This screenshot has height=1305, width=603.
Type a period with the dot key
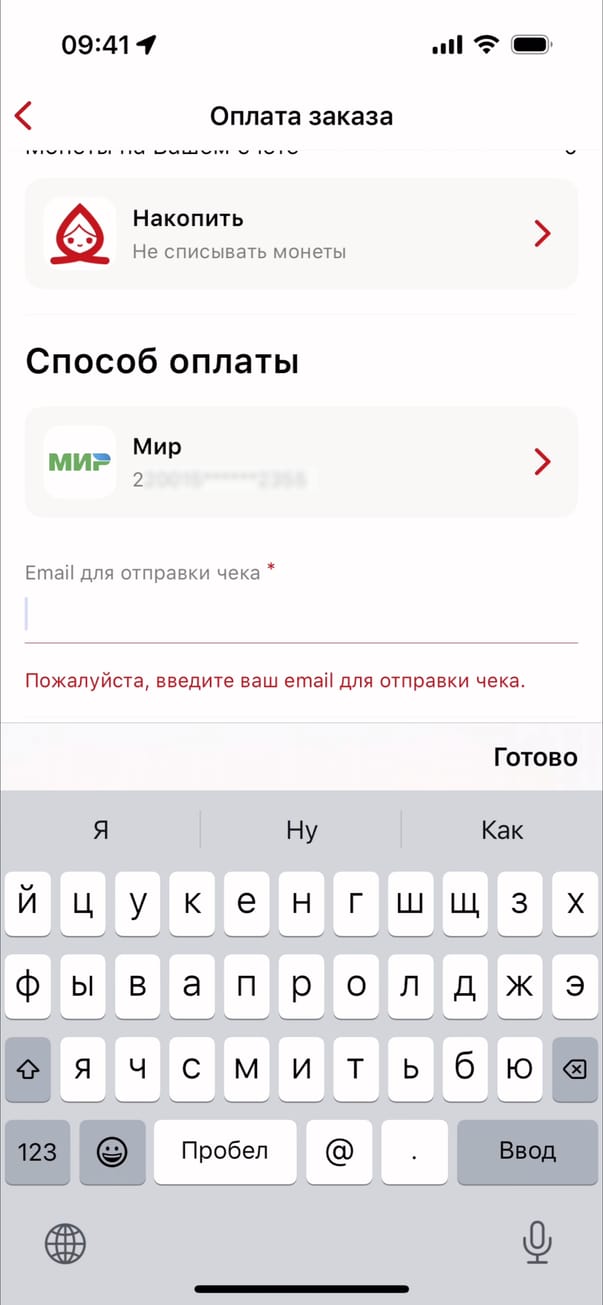coord(414,1151)
